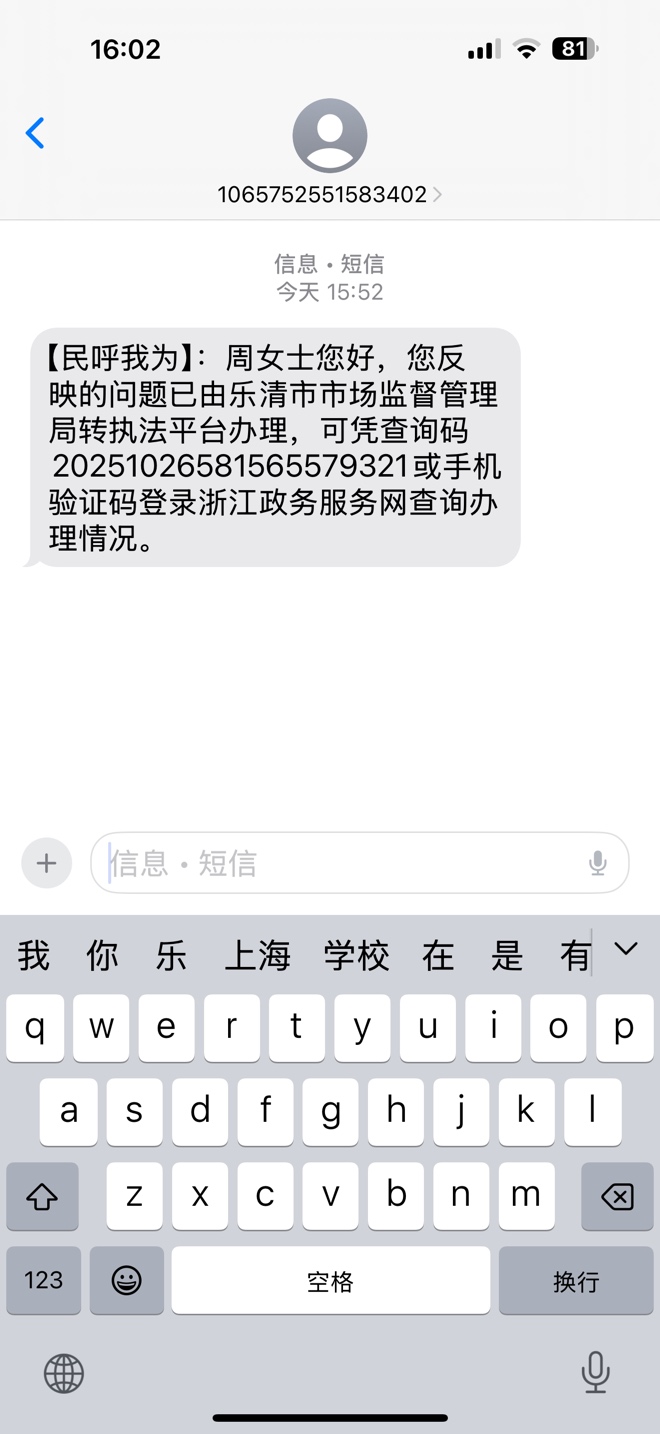Go back to the message list

coord(35,133)
